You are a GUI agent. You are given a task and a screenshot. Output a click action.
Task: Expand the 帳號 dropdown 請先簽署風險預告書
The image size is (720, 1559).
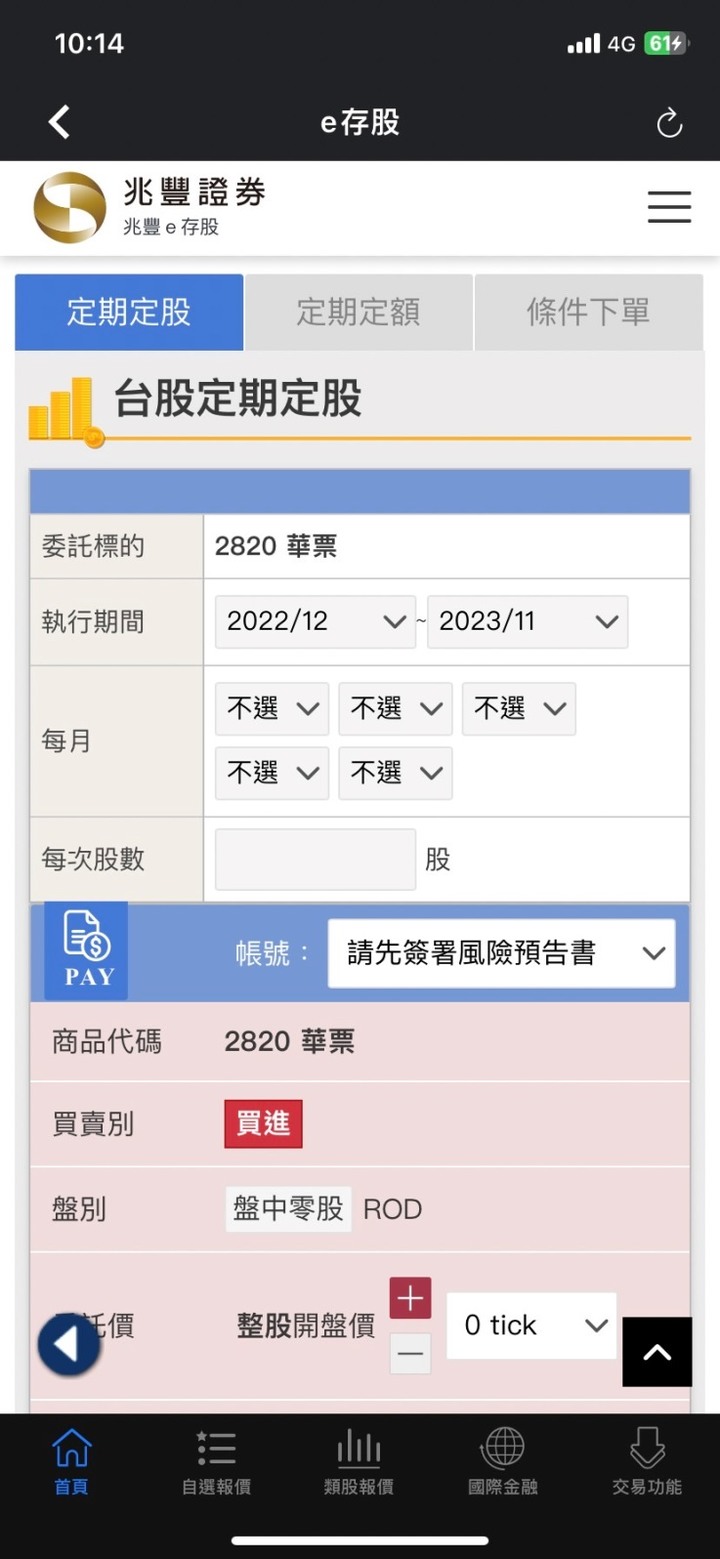[501, 953]
